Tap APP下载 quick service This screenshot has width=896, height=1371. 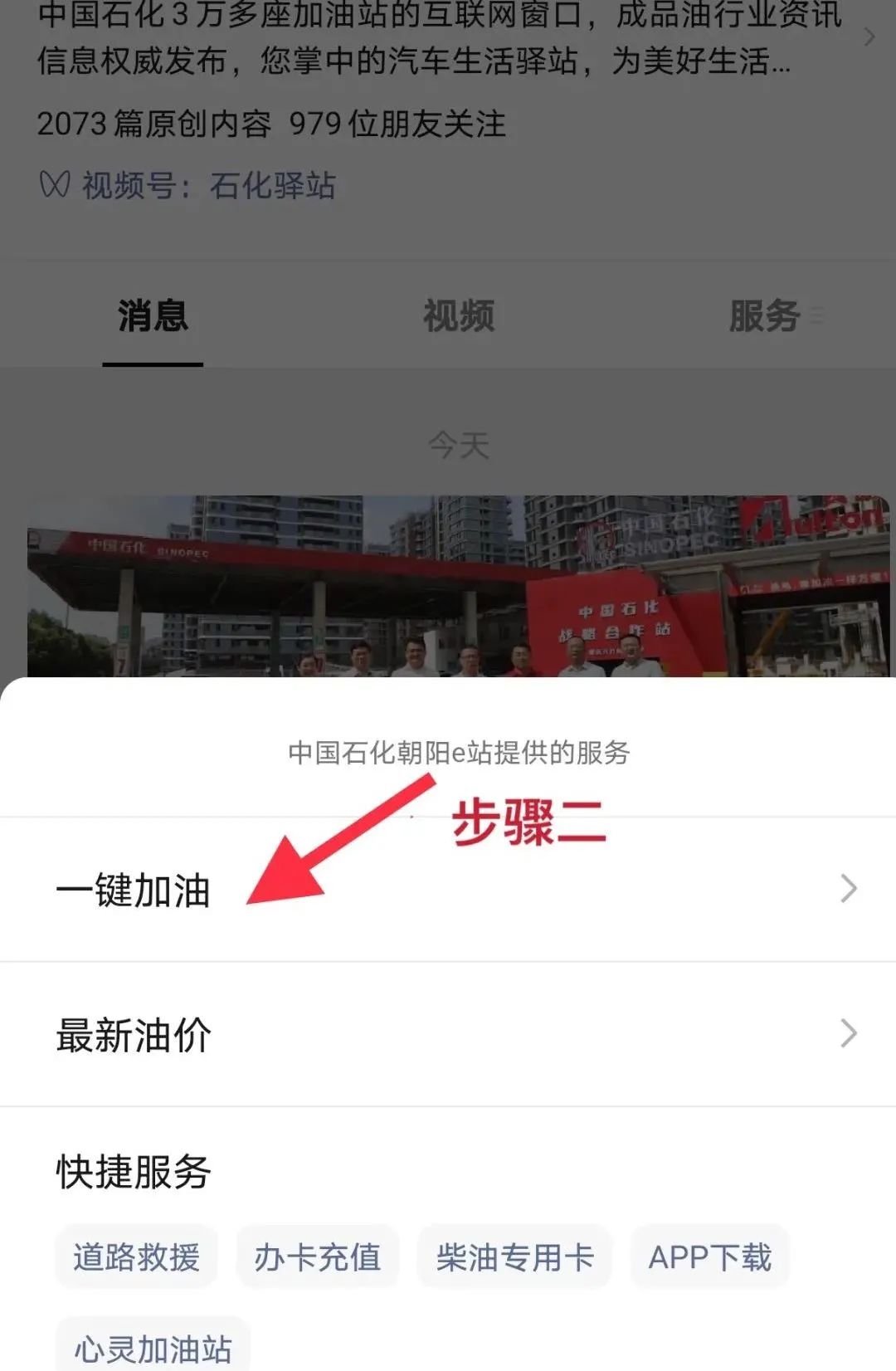(x=711, y=1257)
